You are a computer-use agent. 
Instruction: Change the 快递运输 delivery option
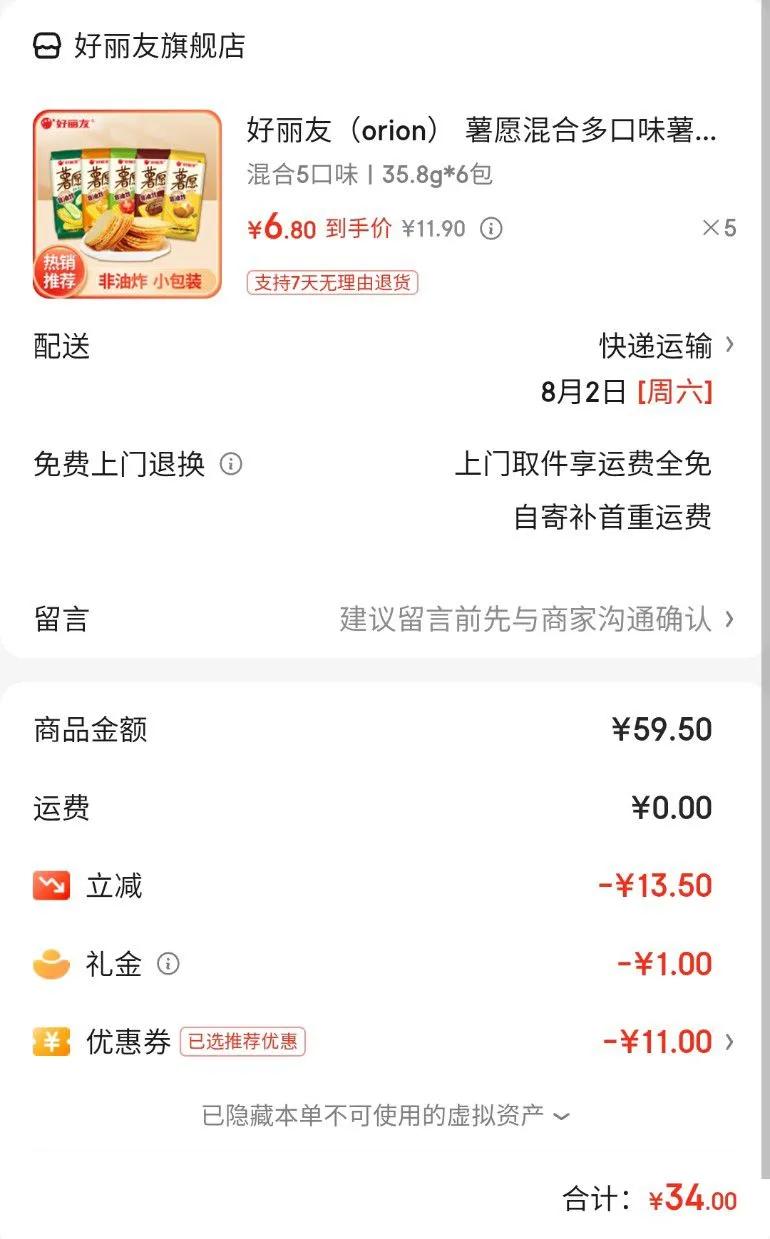tap(667, 346)
